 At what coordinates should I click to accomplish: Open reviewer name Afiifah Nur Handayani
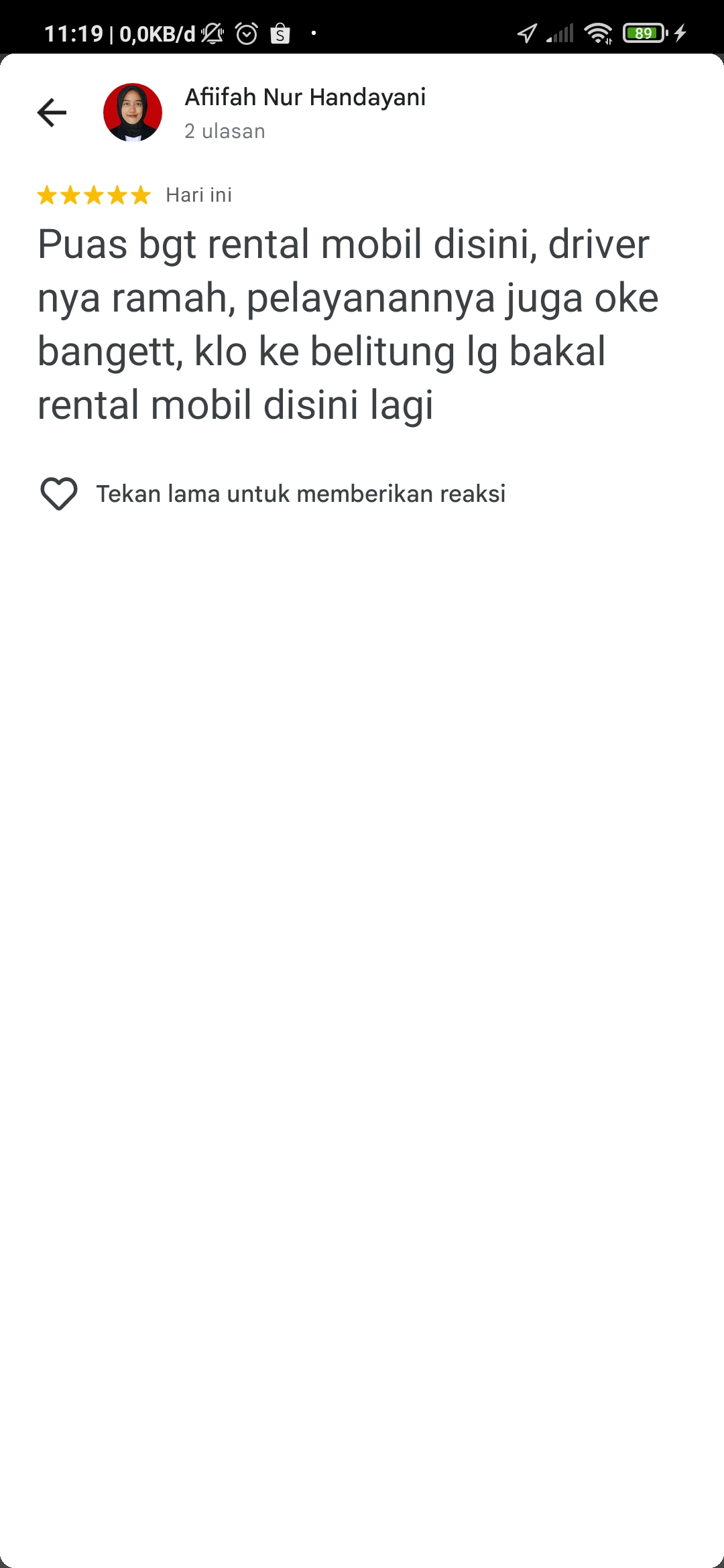(305, 97)
